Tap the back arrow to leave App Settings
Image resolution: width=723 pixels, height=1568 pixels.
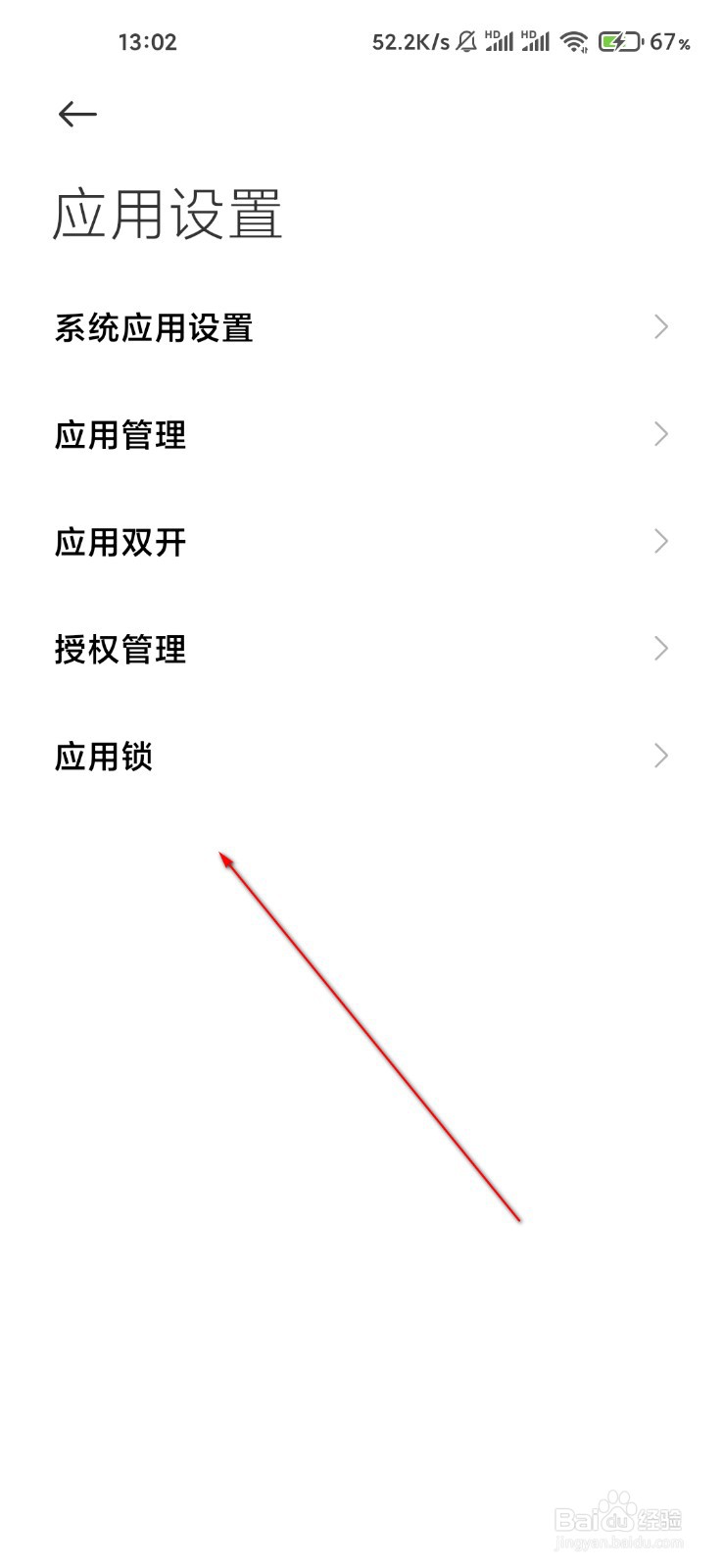tap(75, 114)
